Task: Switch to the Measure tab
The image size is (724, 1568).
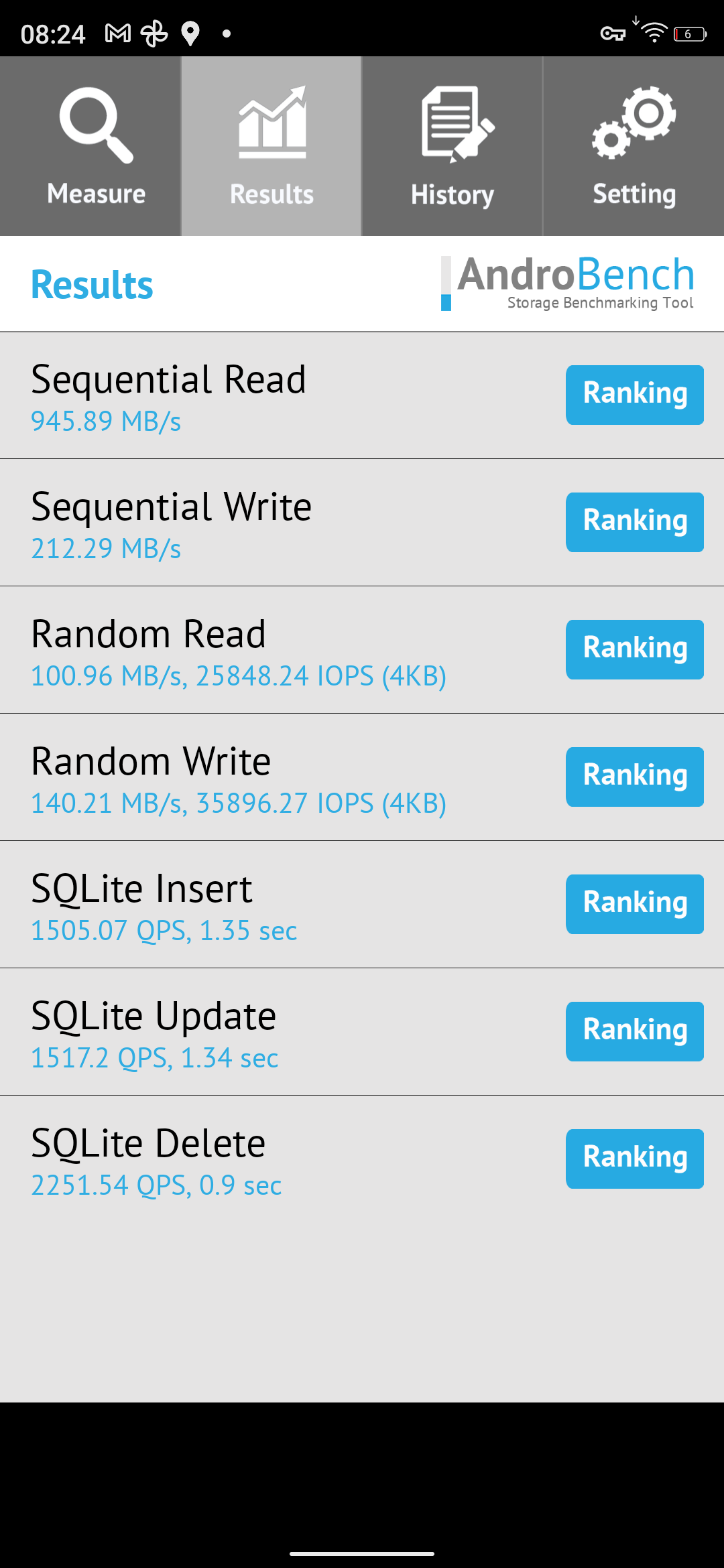Action: pyautogui.click(x=90, y=146)
